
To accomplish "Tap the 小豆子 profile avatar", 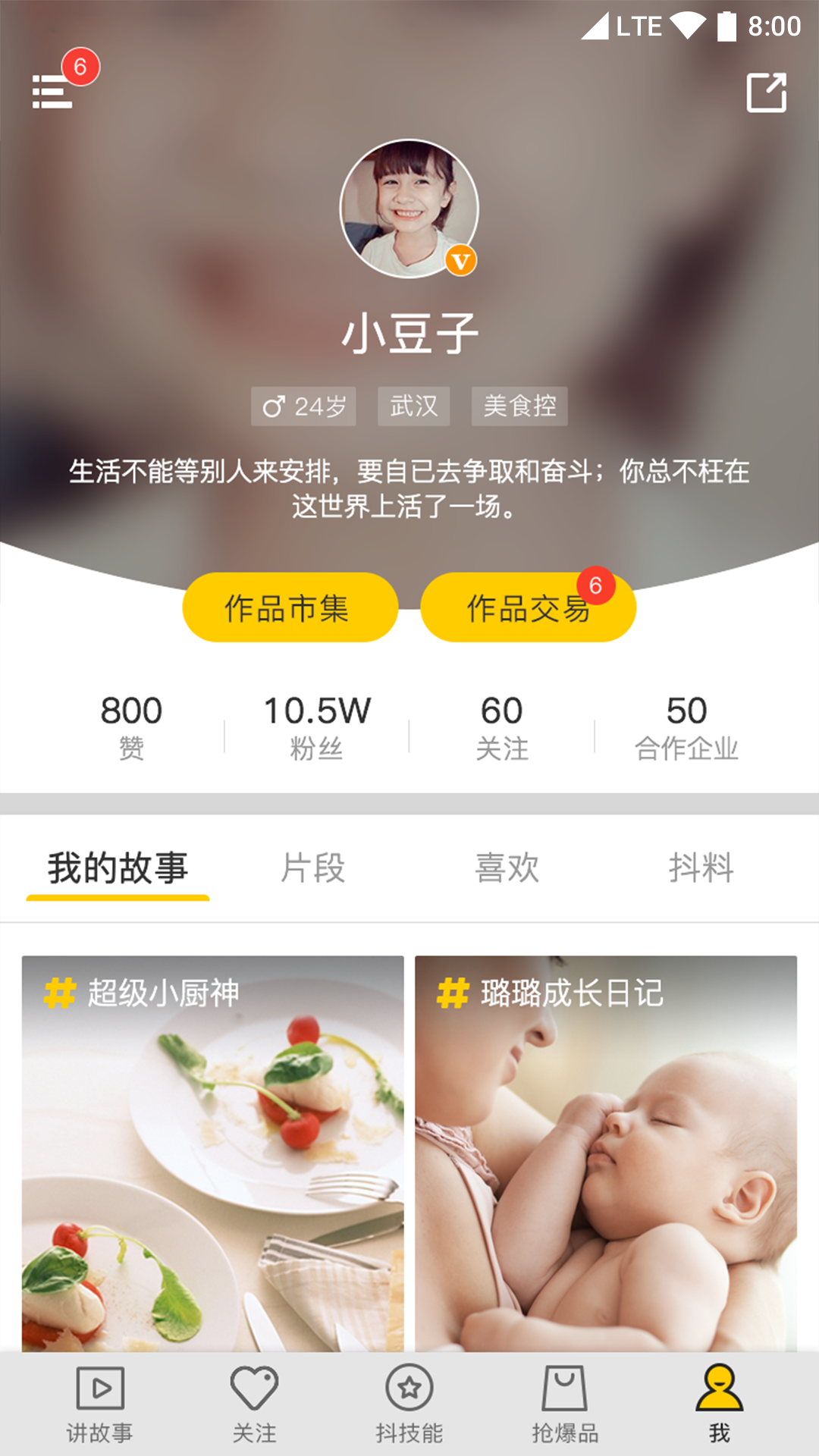I will pos(409,209).
